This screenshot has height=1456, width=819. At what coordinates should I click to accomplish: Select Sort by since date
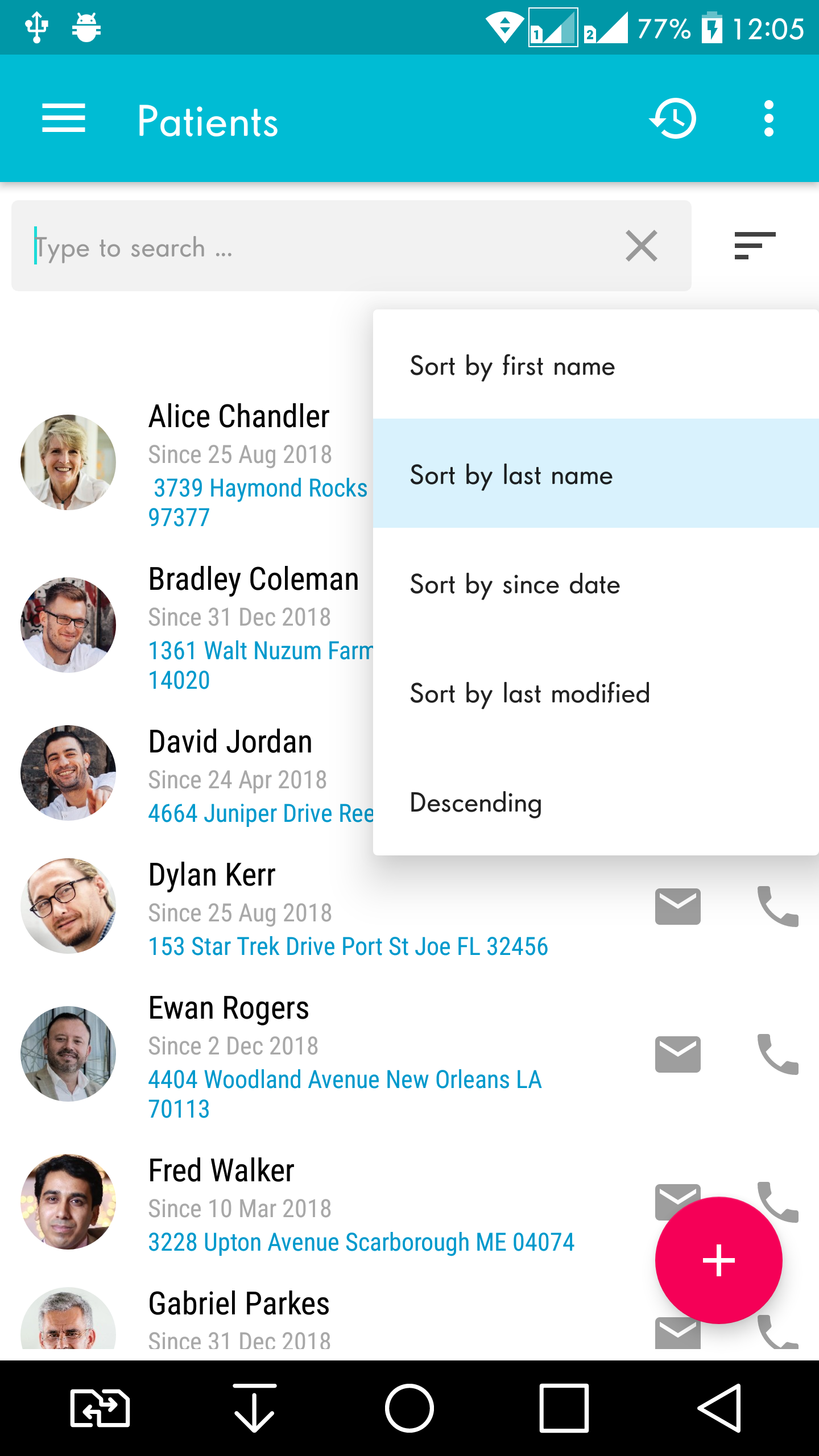point(596,583)
